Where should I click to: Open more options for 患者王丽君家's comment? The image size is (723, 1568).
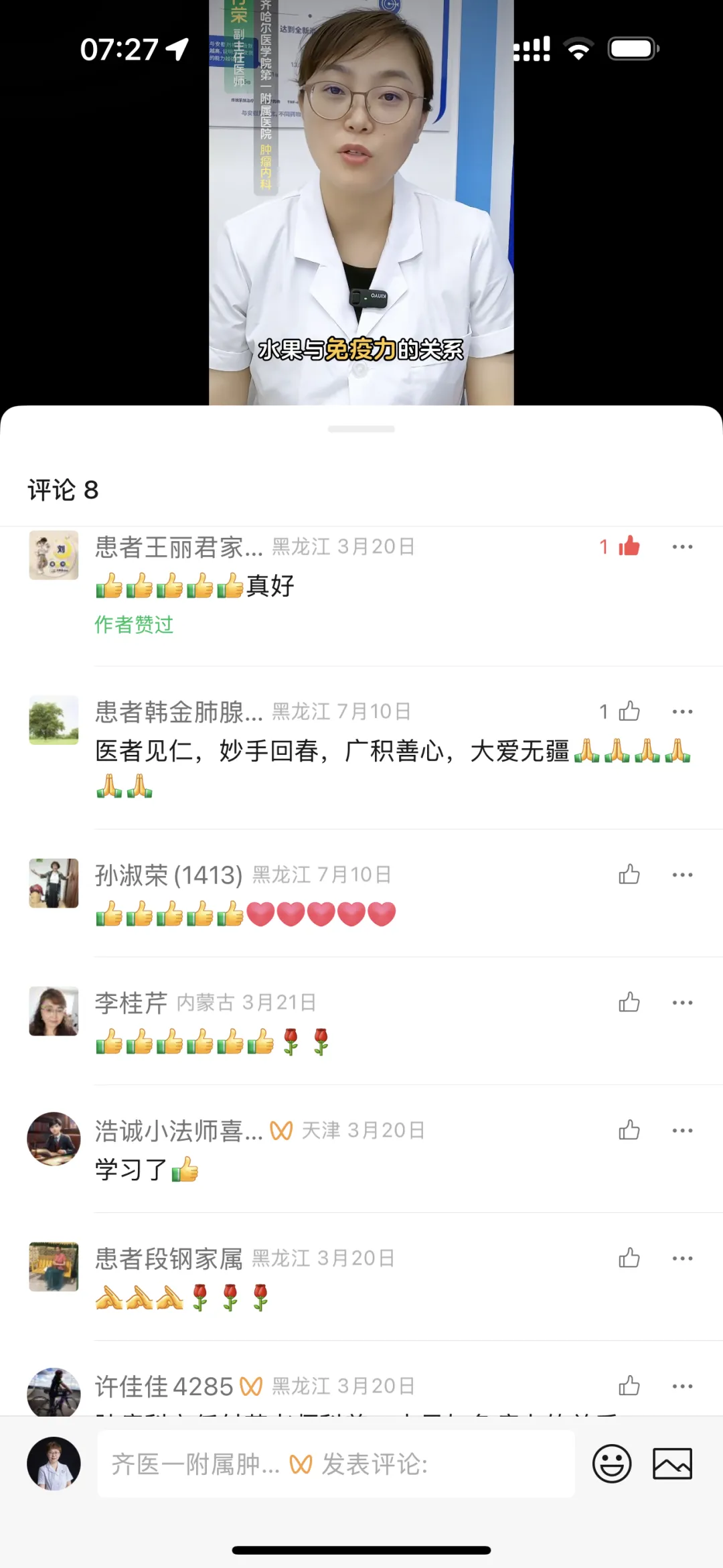click(682, 547)
